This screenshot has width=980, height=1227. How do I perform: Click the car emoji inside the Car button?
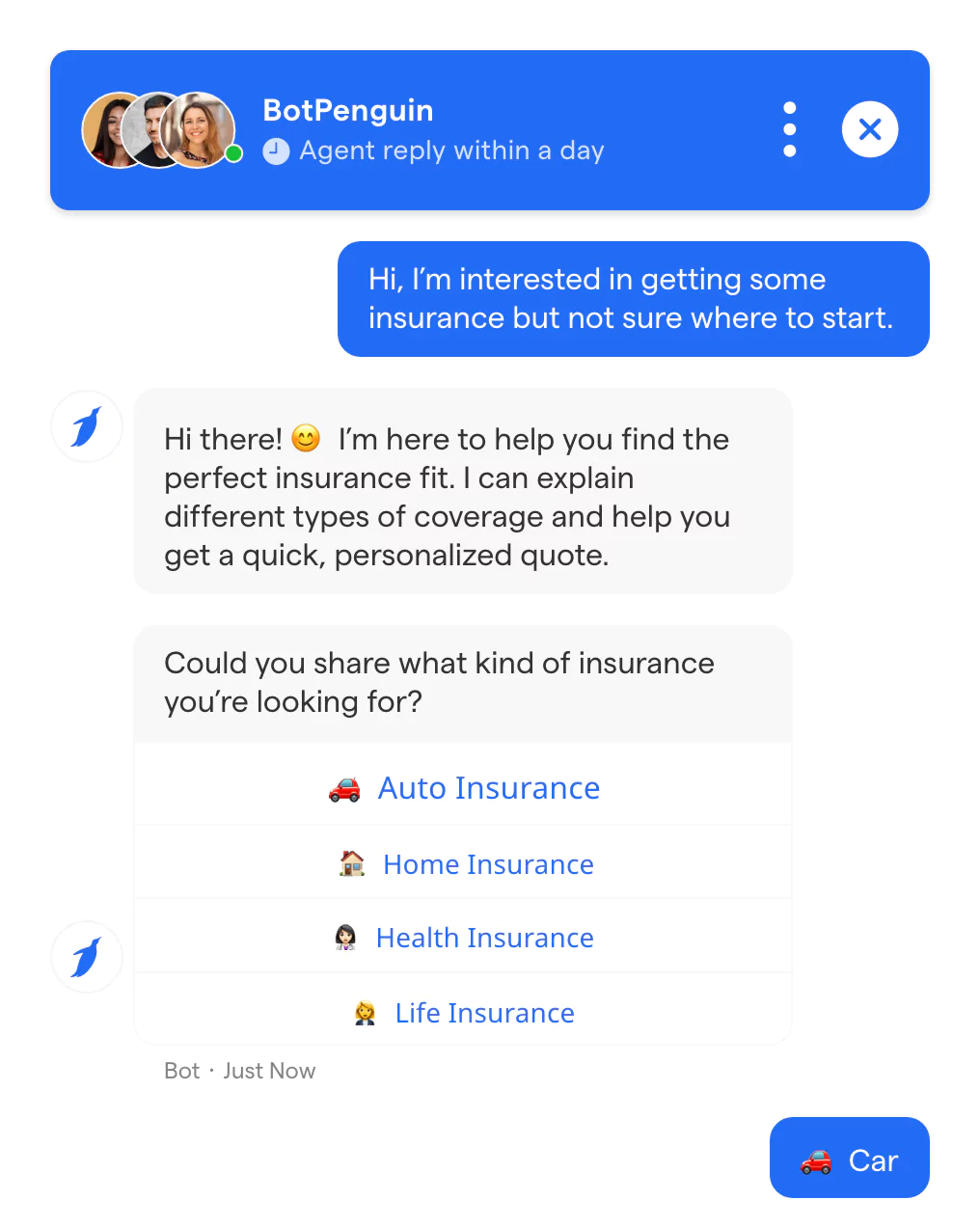(816, 1162)
